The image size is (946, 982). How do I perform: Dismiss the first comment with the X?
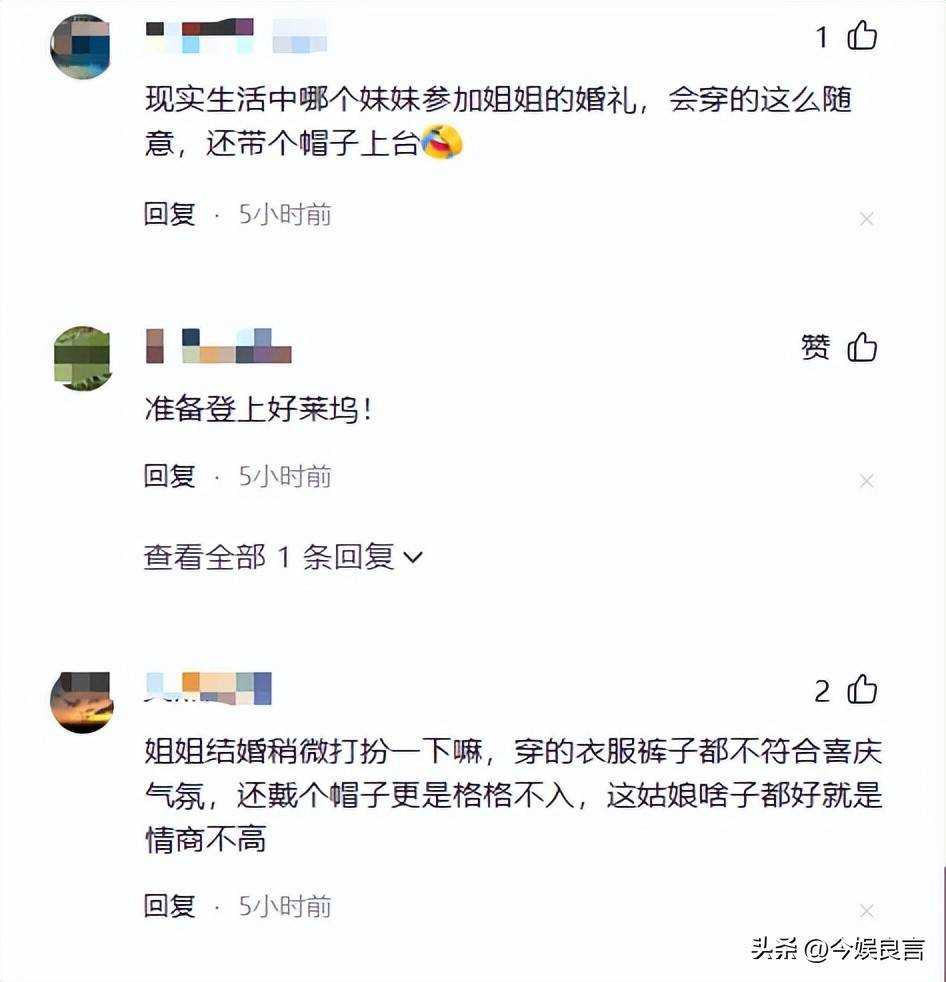[867, 219]
